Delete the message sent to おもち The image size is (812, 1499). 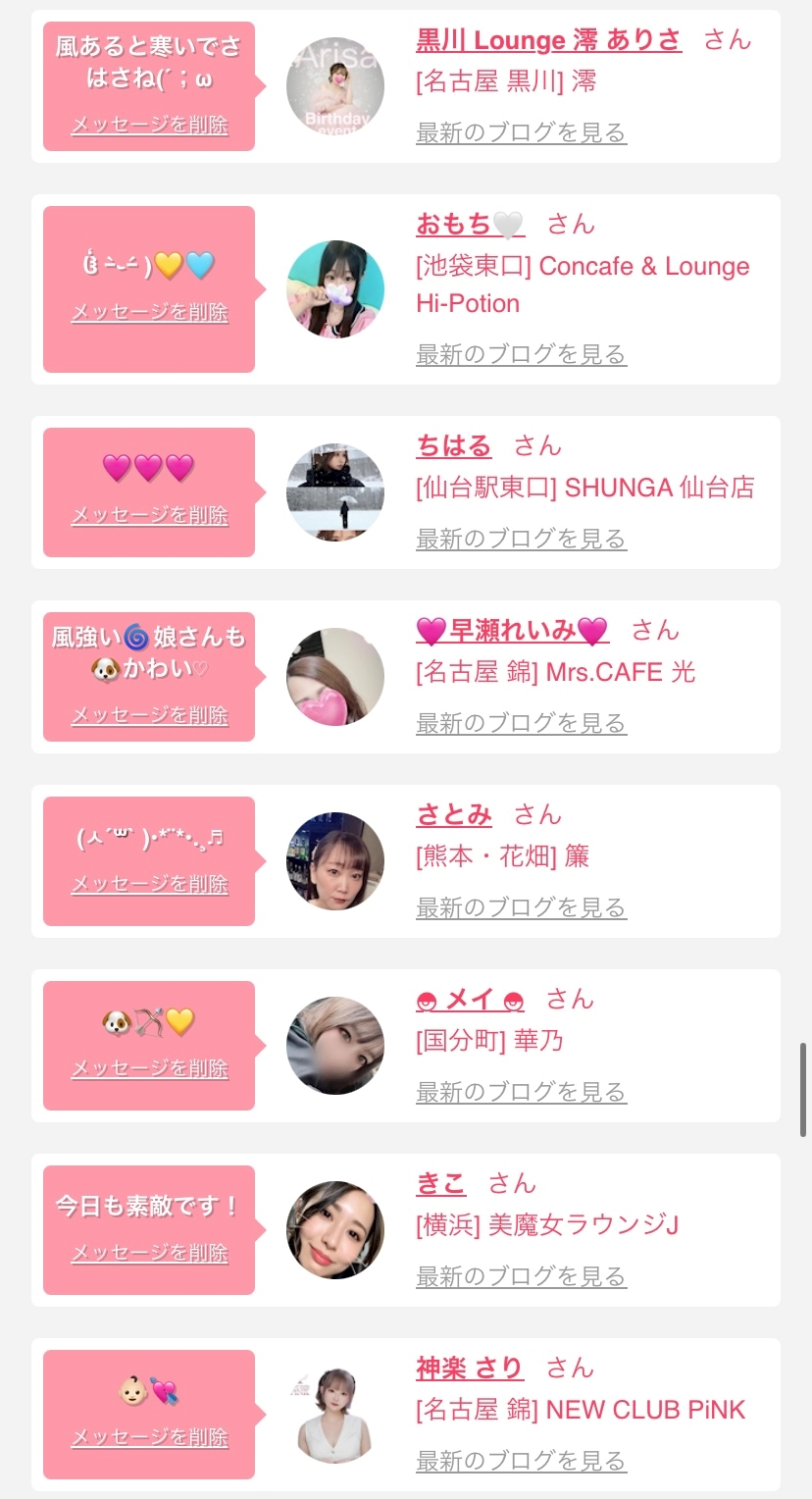[x=150, y=313]
